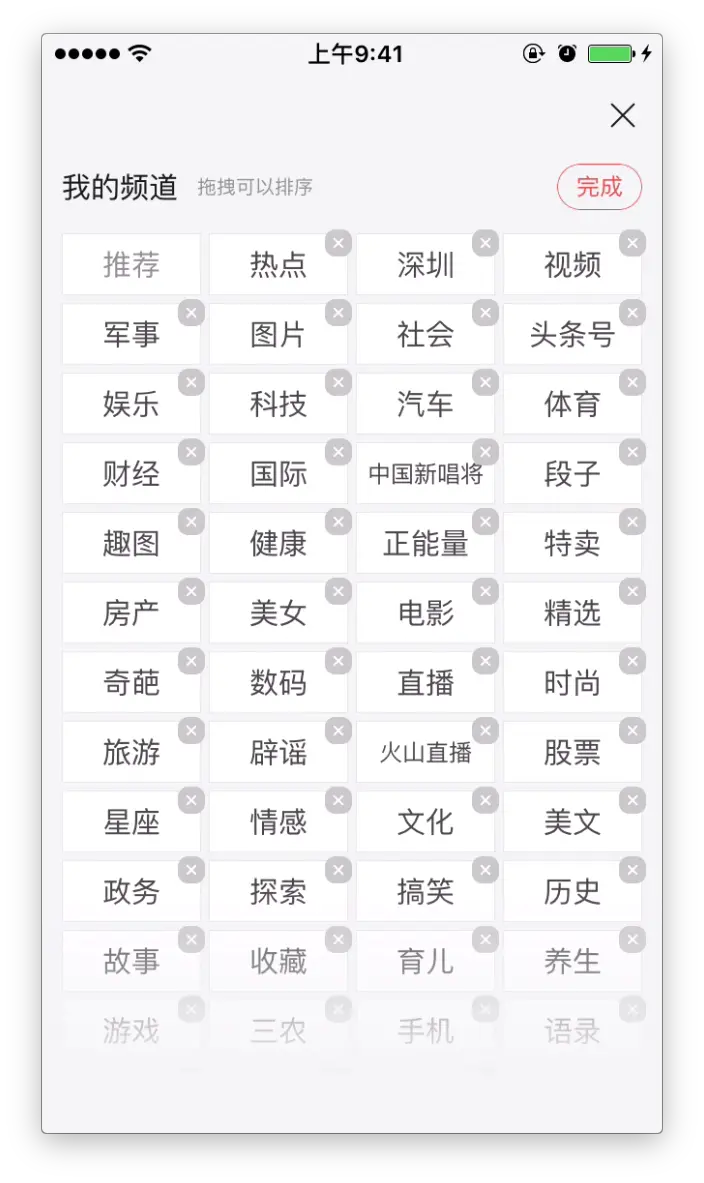This screenshot has height=1183, width=704.
Task: Select the 直播 channel tile
Action: point(425,683)
